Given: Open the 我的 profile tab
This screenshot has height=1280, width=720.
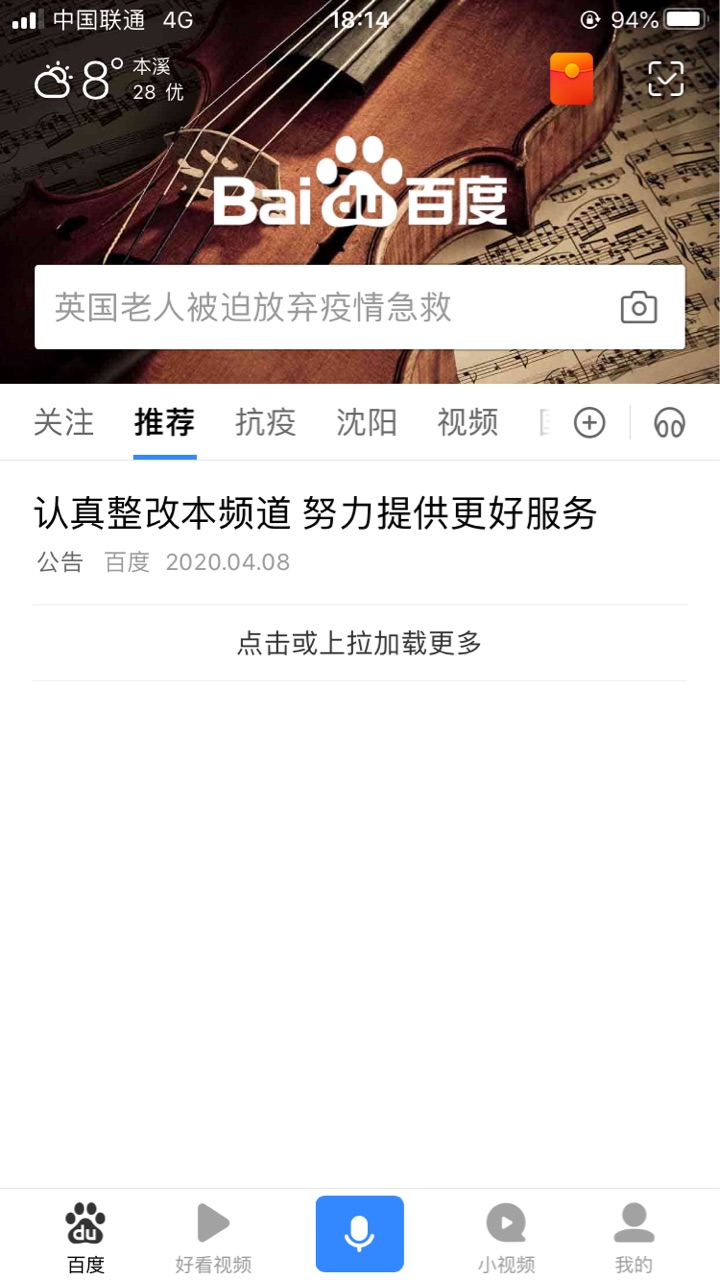Looking at the screenshot, I should [x=634, y=1236].
